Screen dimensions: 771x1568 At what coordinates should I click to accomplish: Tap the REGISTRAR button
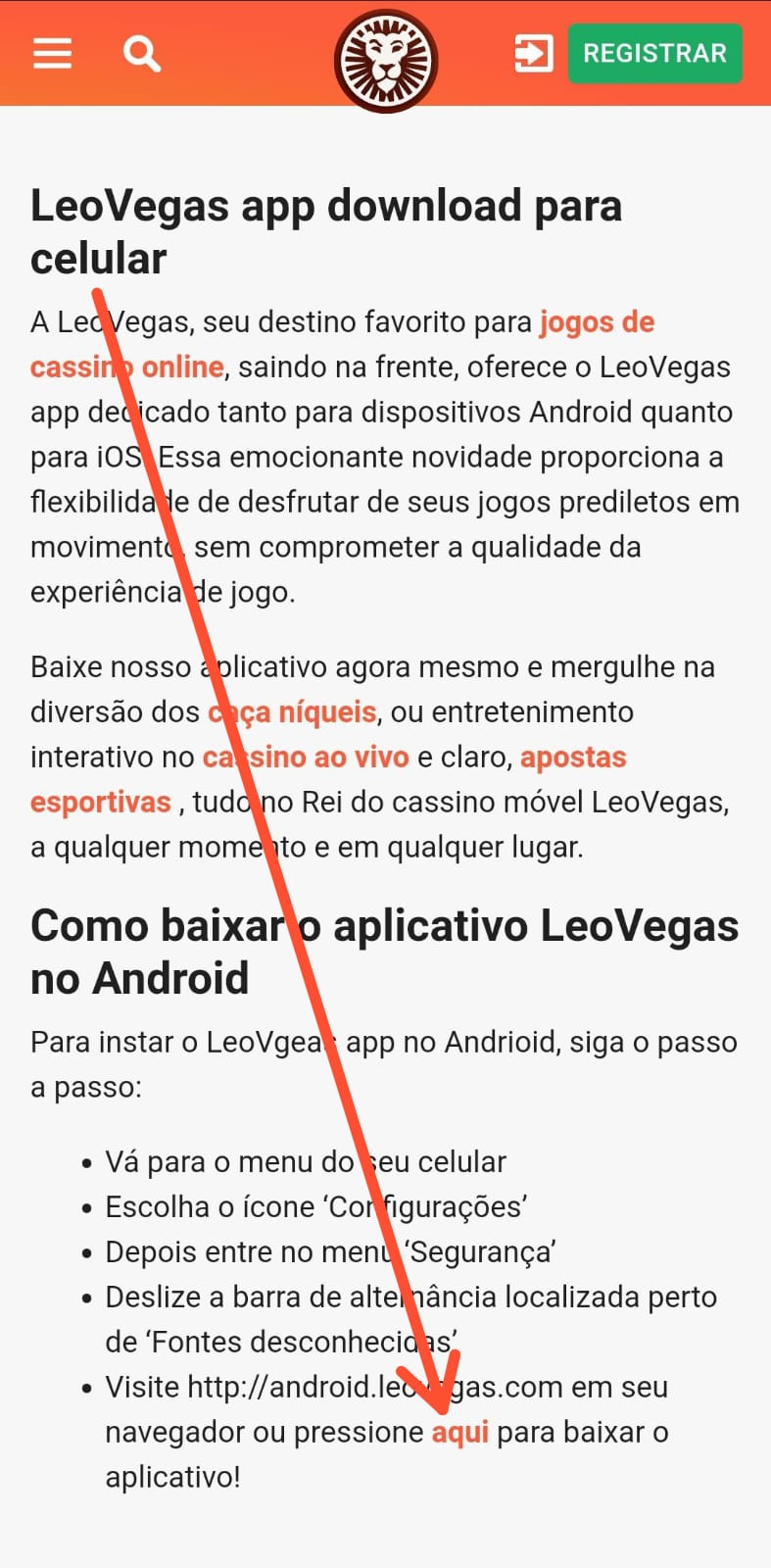(x=654, y=53)
